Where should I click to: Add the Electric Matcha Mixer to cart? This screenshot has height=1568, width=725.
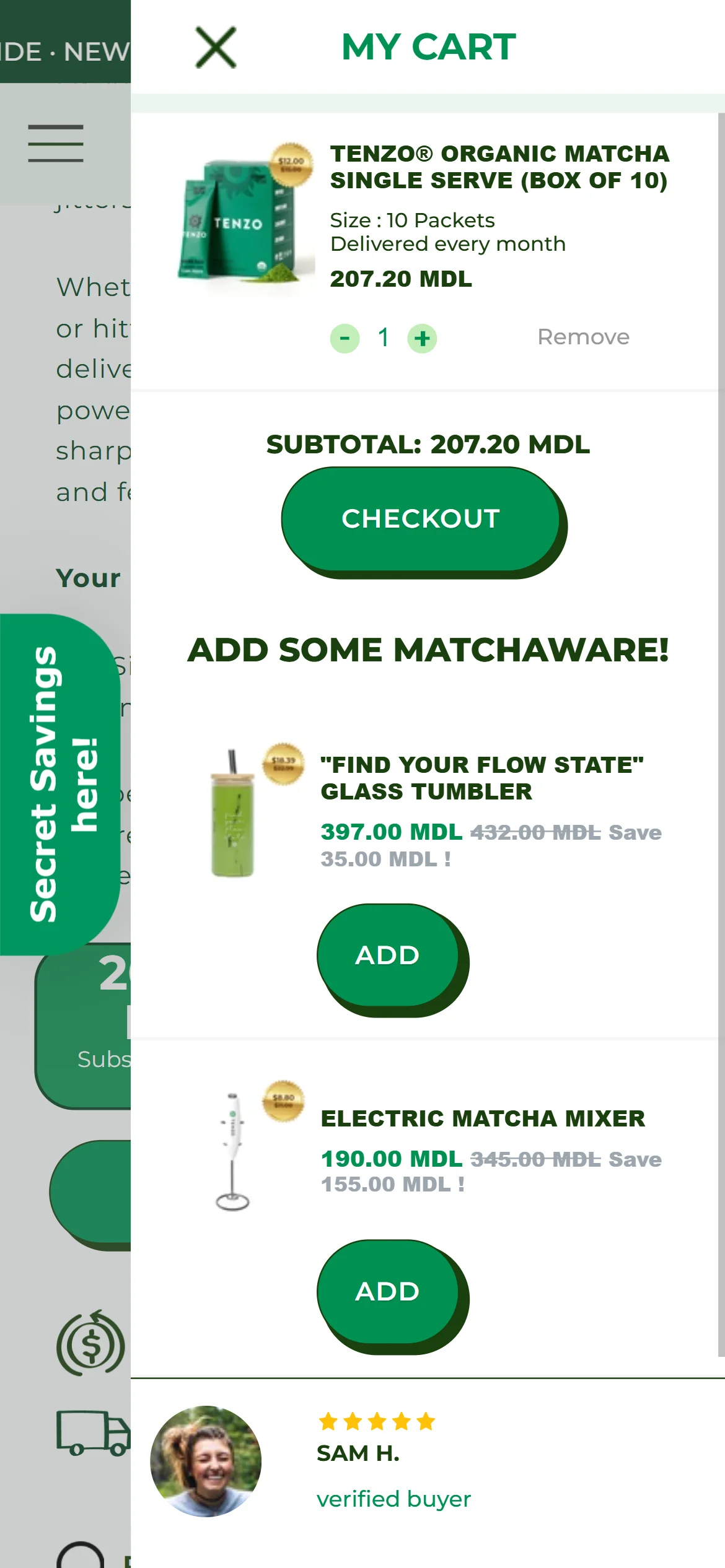(388, 1292)
